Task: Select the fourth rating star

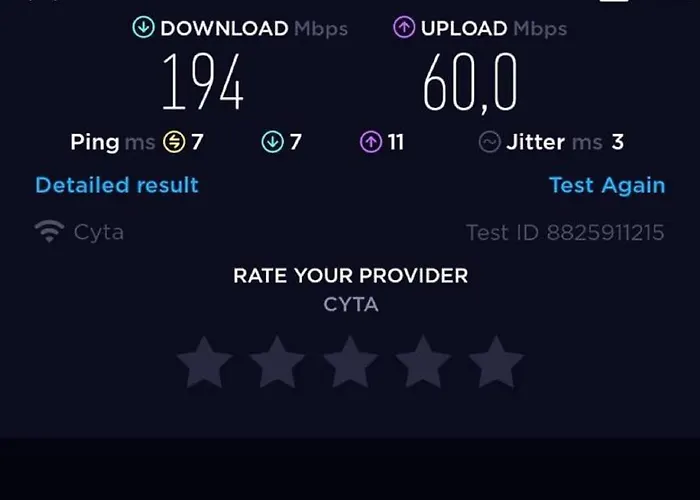Action: pyautogui.click(x=423, y=362)
